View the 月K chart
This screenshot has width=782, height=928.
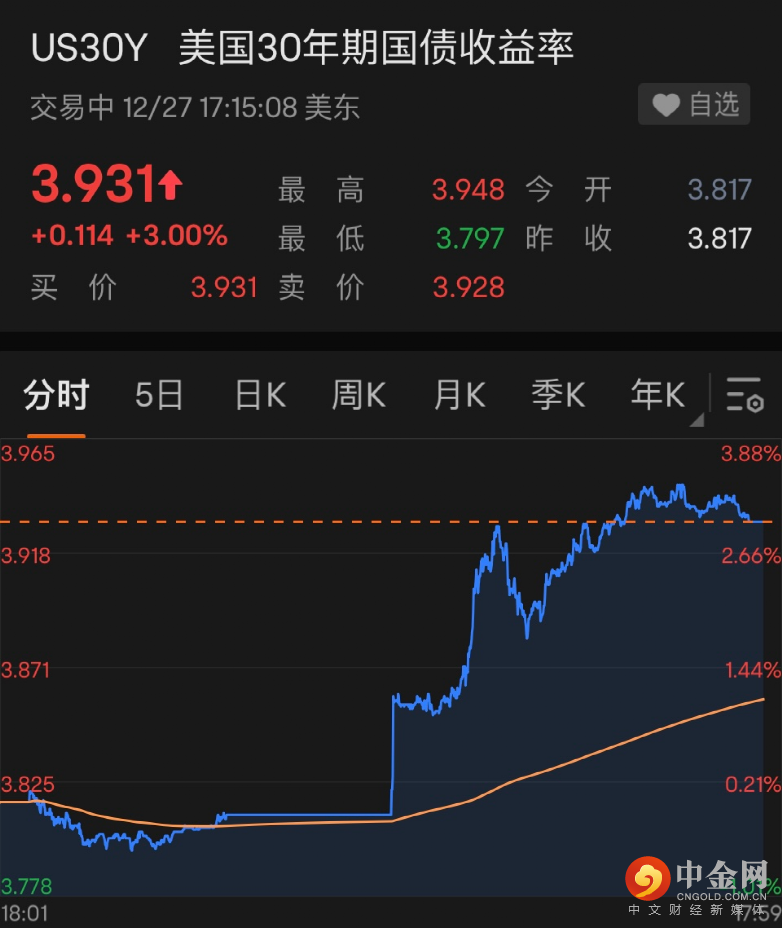[459, 396]
